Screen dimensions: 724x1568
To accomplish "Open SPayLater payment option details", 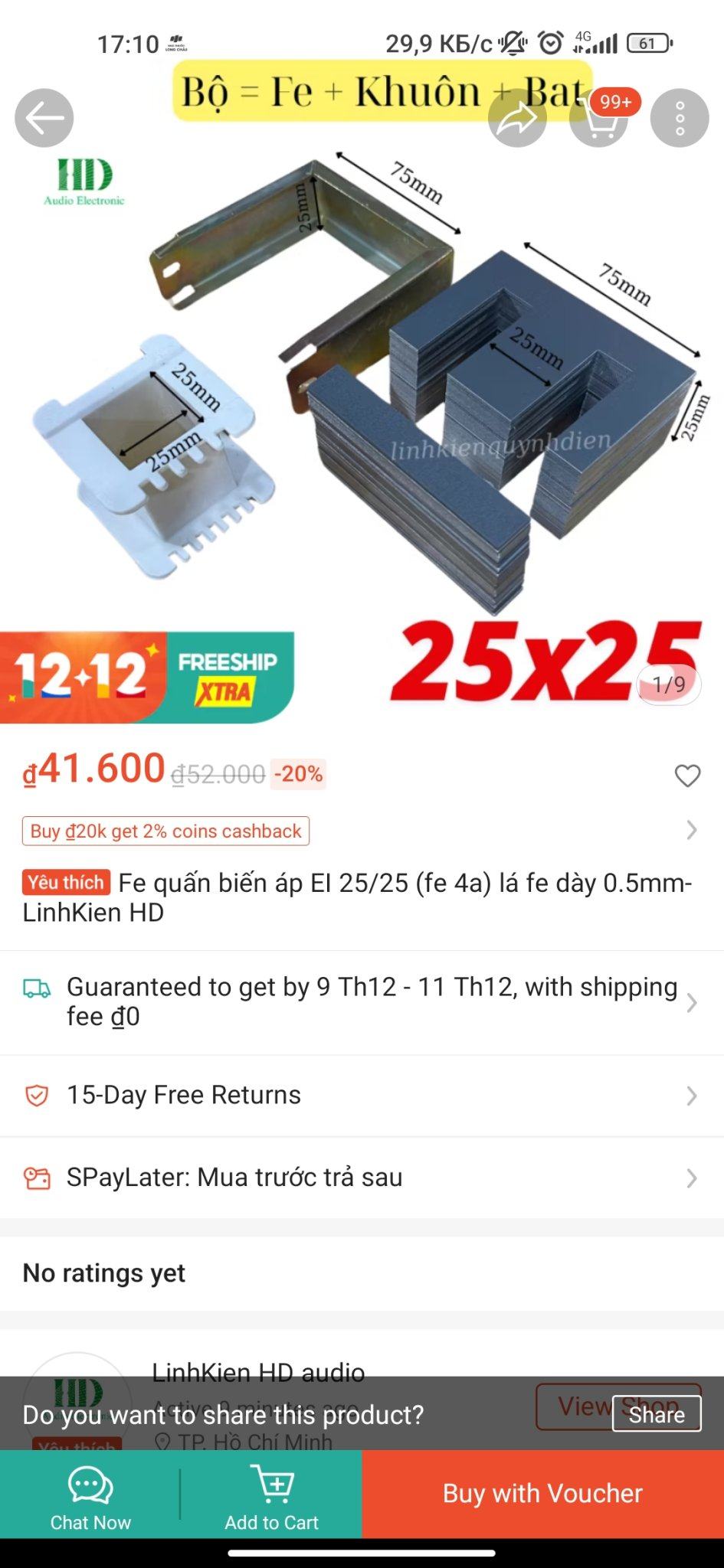I will [x=362, y=1178].
